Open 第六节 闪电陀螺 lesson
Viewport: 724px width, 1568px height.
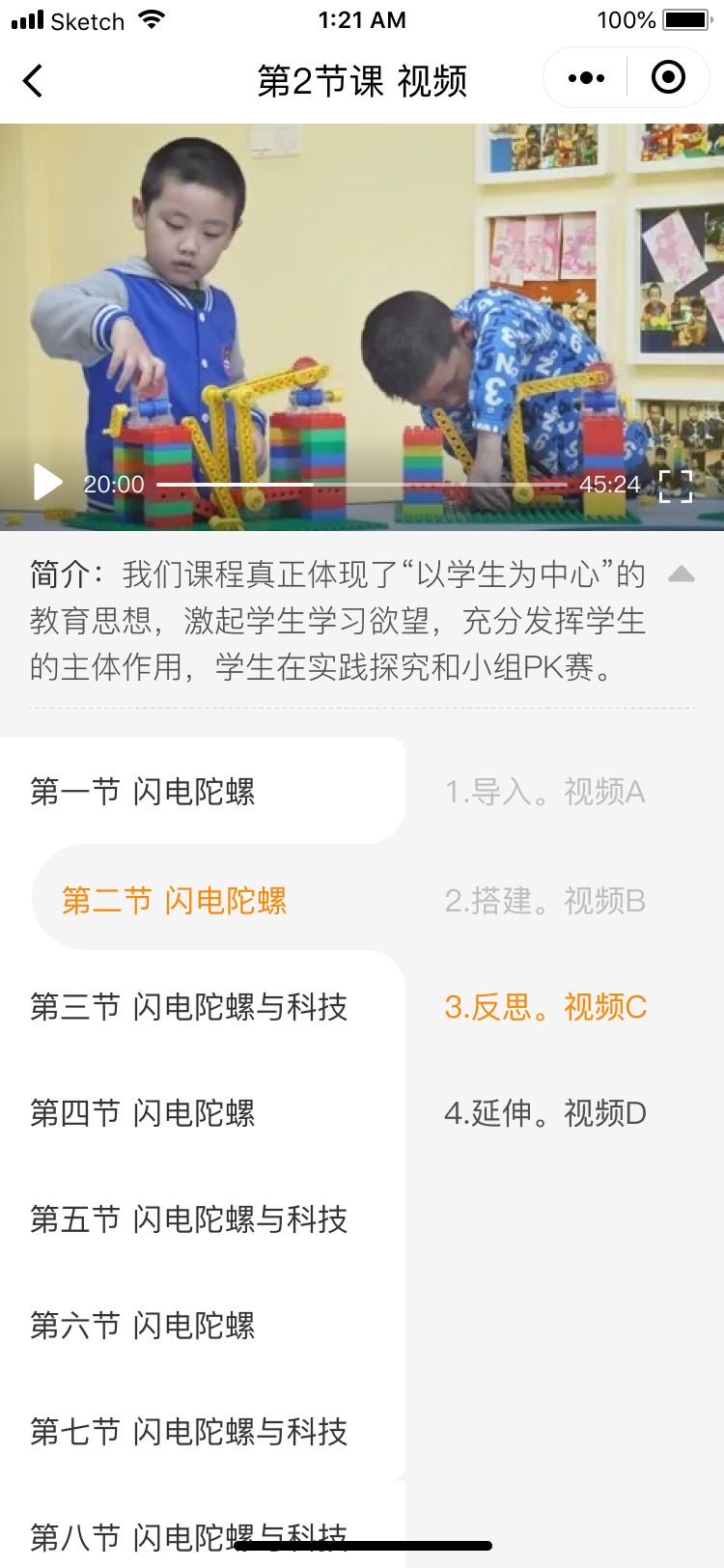pos(143,1326)
